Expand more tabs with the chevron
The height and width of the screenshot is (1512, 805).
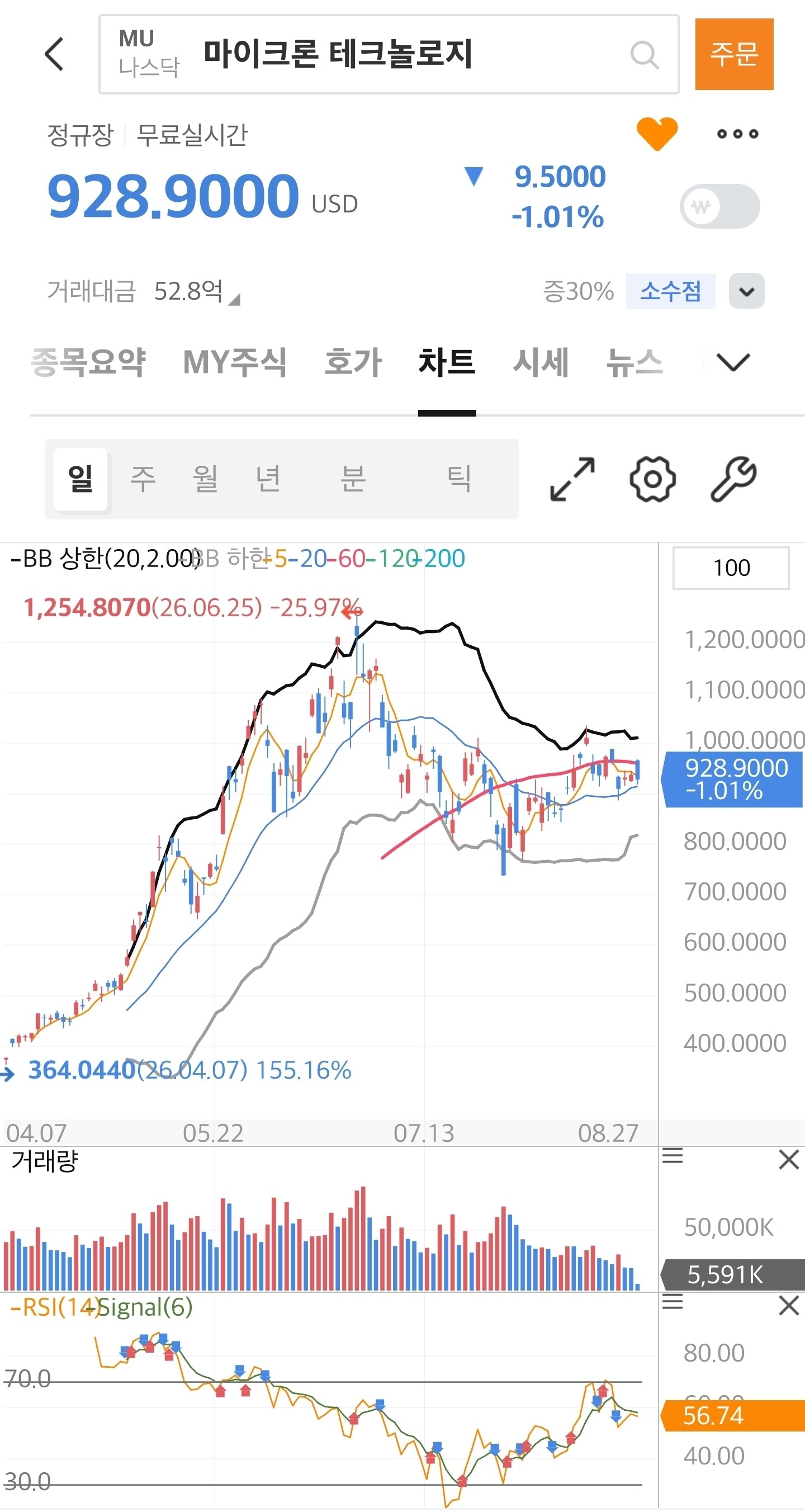(x=733, y=362)
